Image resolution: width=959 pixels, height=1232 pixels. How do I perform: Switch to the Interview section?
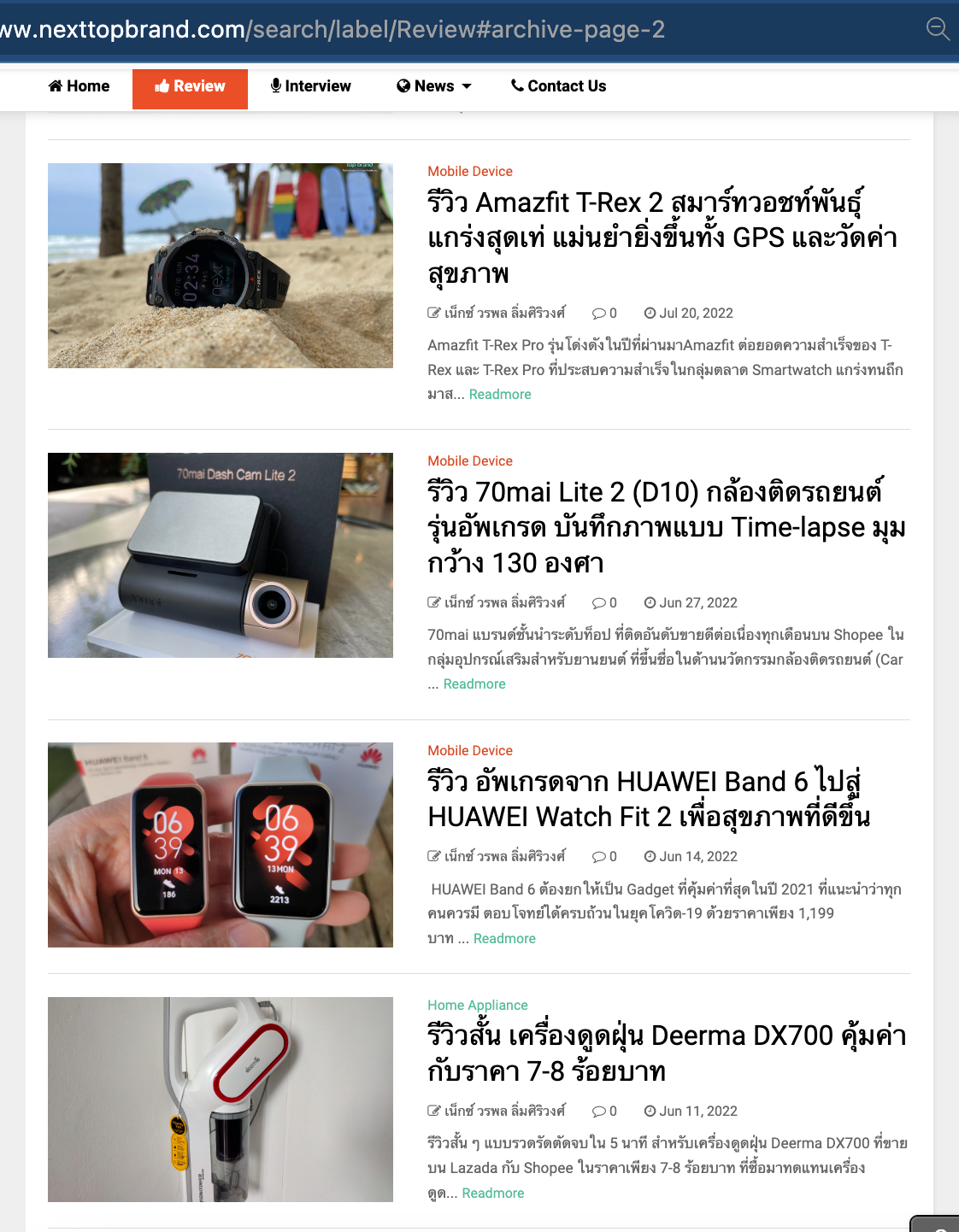click(x=311, y=86)
